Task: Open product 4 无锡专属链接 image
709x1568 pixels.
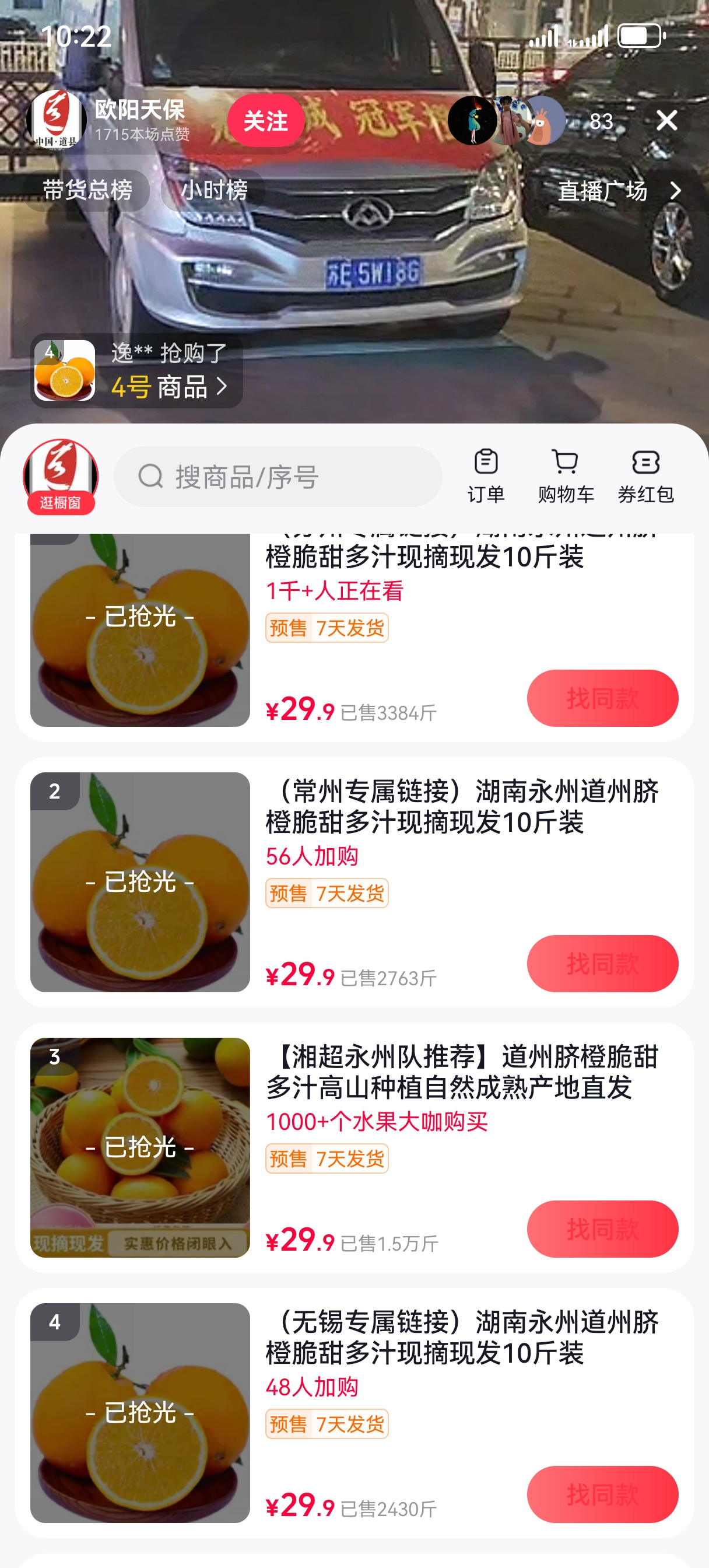Action: [140, 1413]
